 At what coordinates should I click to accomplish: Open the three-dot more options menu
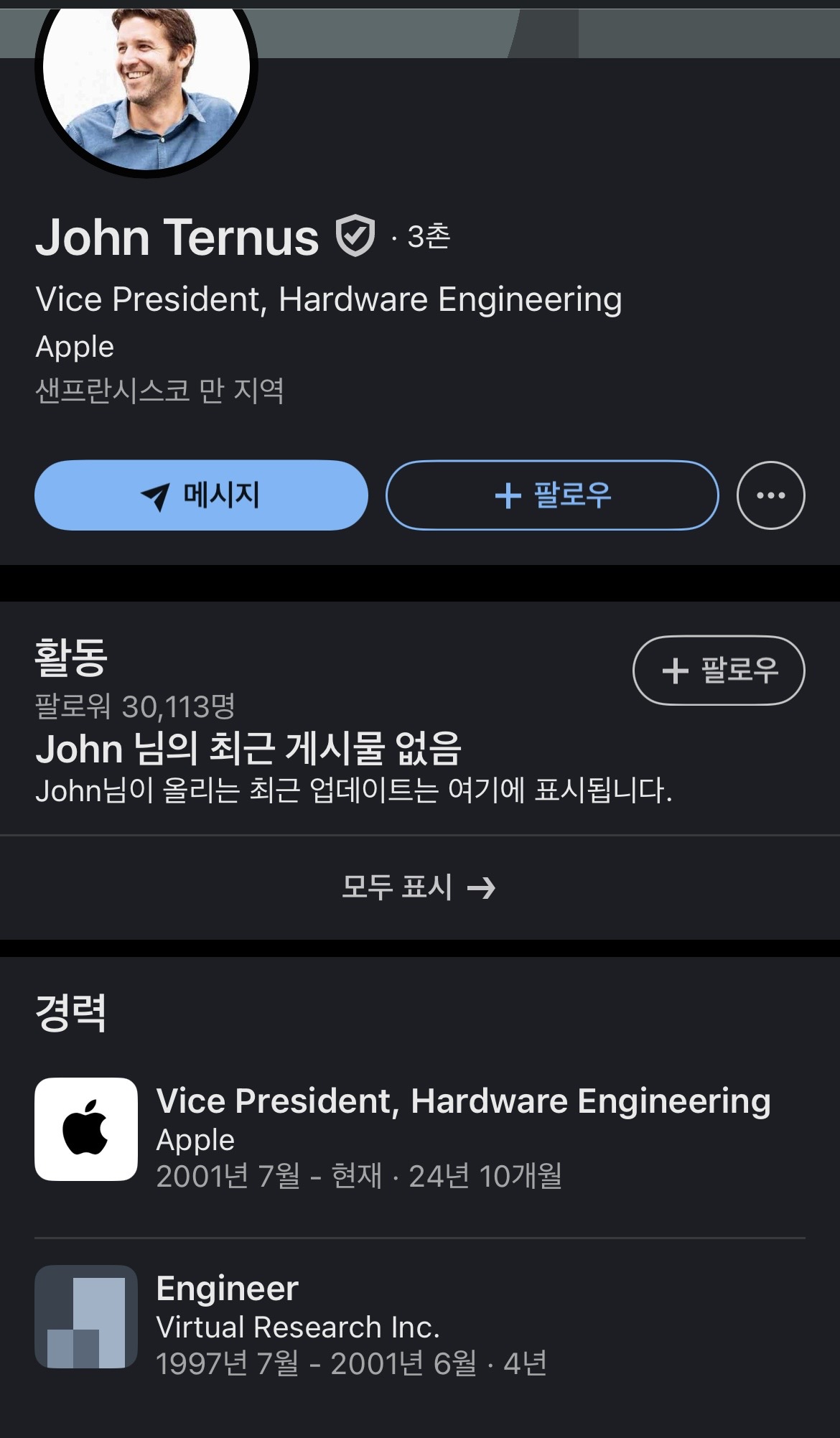tap(770, 495)
